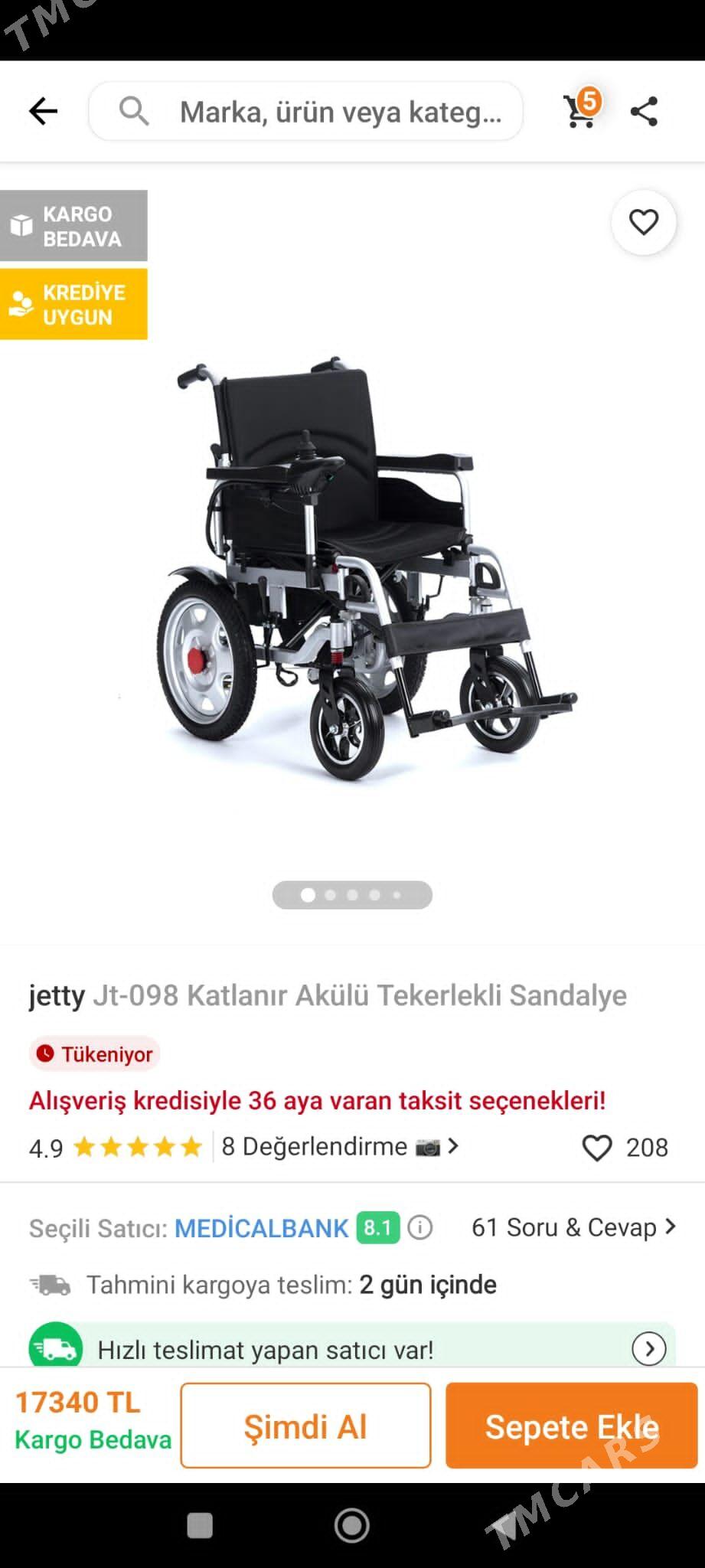Open recent apps from navigation bar
Screen dimensions: 705x1568
tap(200, 1525)
